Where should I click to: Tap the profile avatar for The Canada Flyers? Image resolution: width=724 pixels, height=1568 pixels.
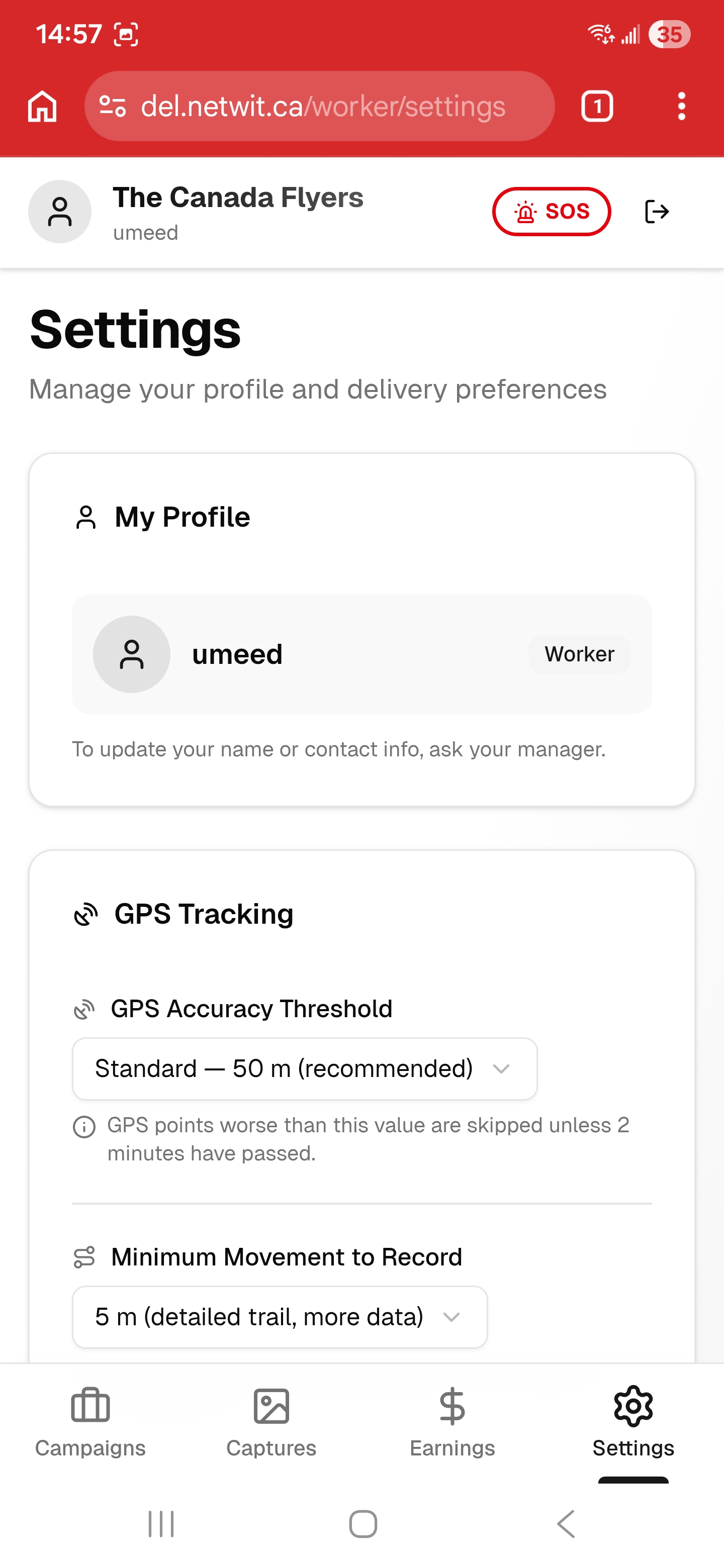pyautogui.click(x=60, y=211)
